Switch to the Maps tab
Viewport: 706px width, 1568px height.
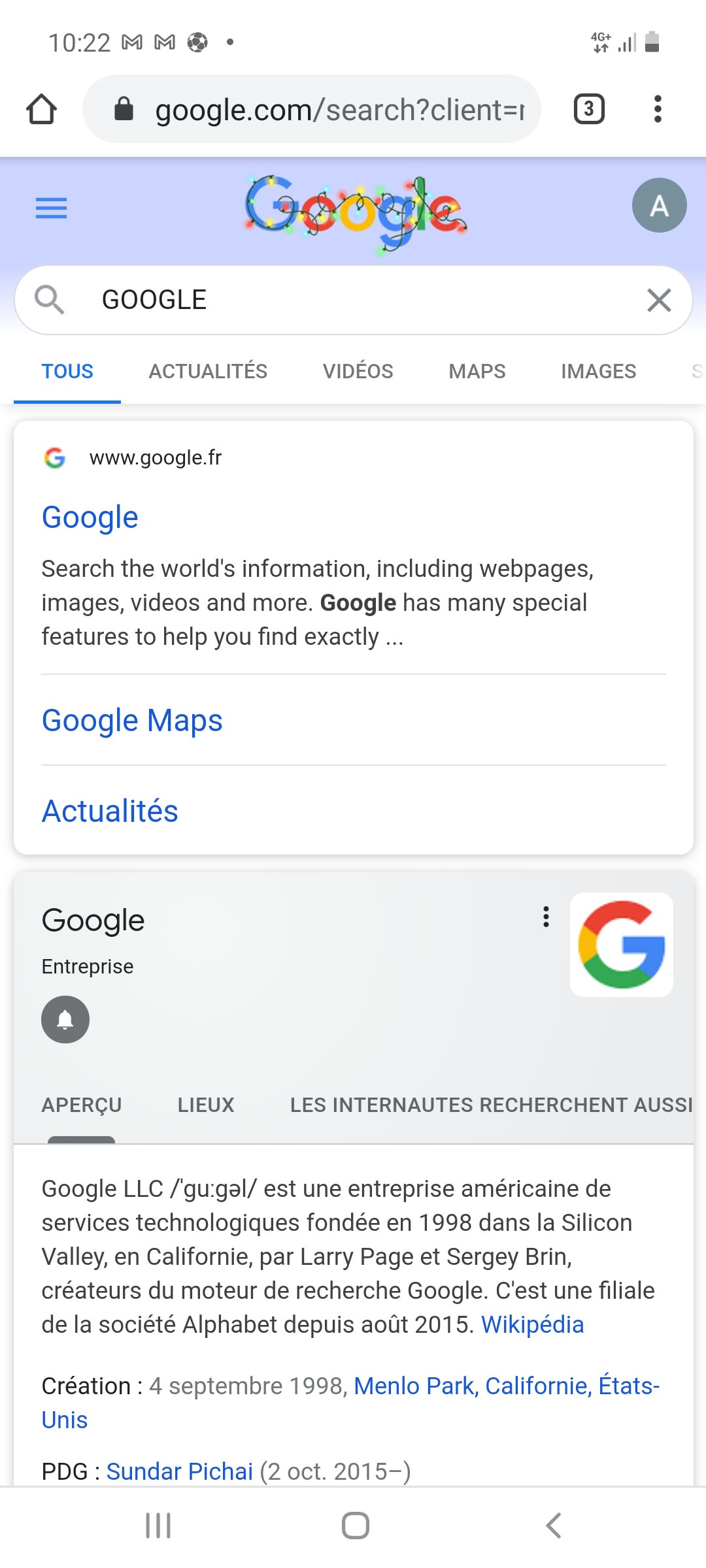pos(477,371)
